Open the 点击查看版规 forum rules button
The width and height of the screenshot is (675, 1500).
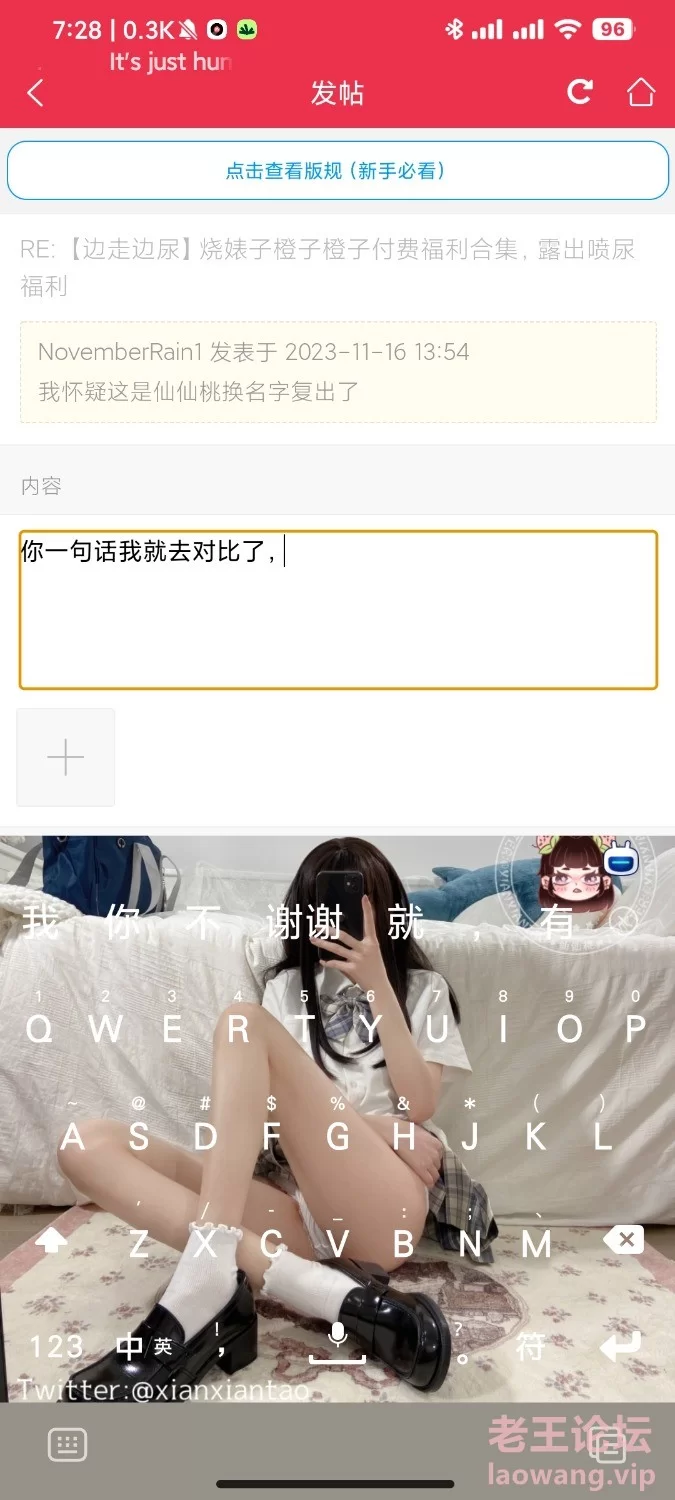click(x=337, y=171)
